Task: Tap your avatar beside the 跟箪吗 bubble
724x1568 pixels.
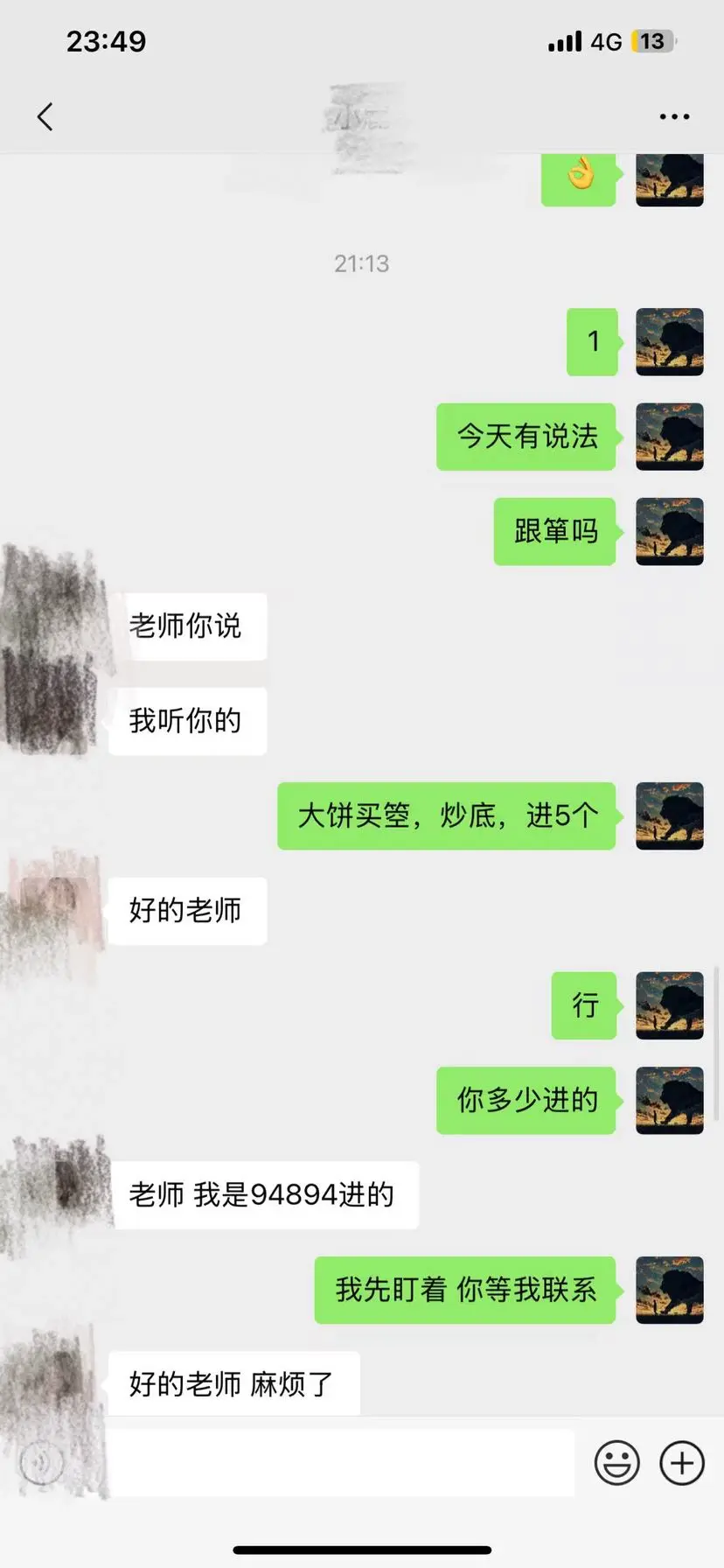Action: (670, 531)
